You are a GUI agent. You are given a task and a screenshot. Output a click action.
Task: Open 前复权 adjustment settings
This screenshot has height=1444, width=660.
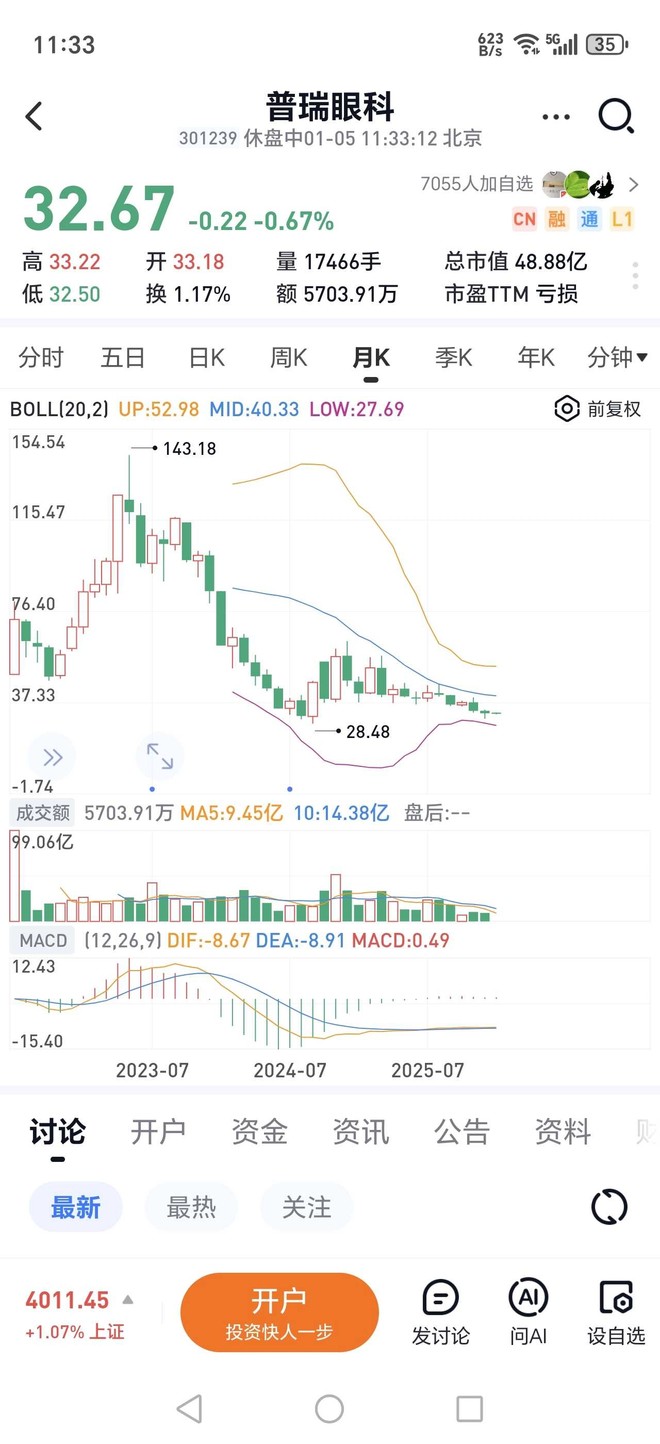click(598, 409)
